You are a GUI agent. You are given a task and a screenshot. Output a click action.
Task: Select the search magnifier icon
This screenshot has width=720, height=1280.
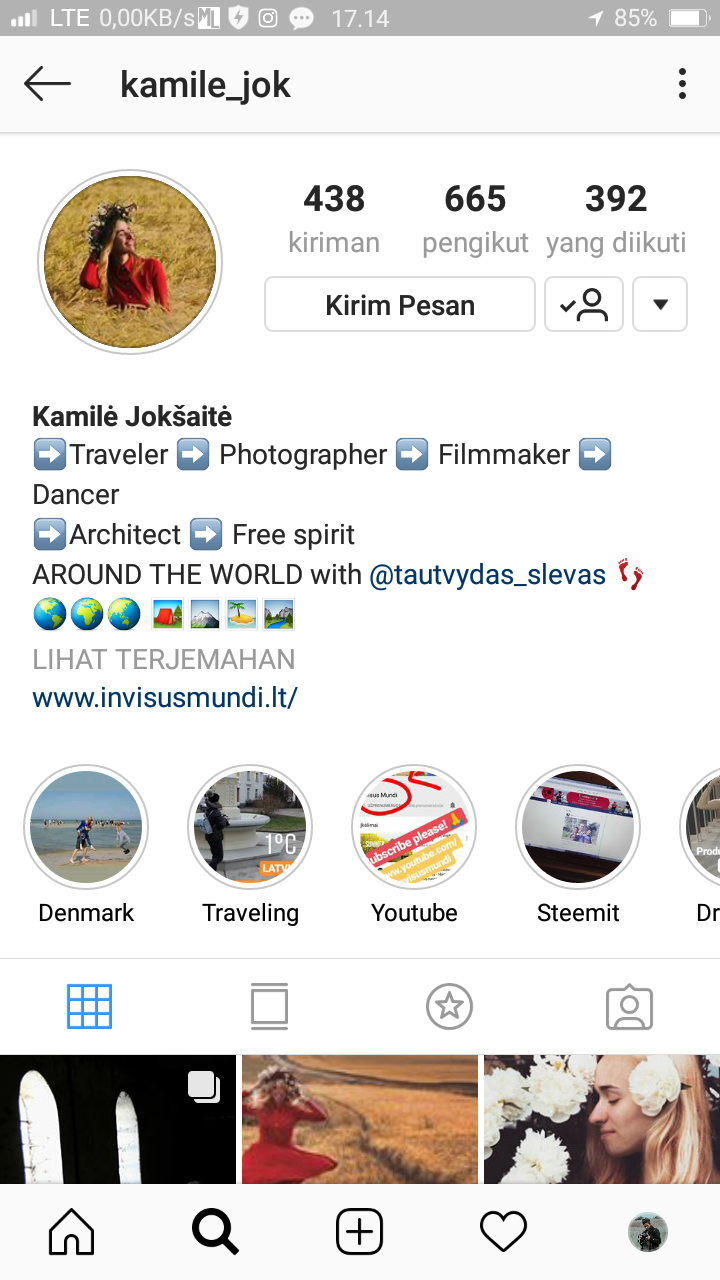[215, 1231]
